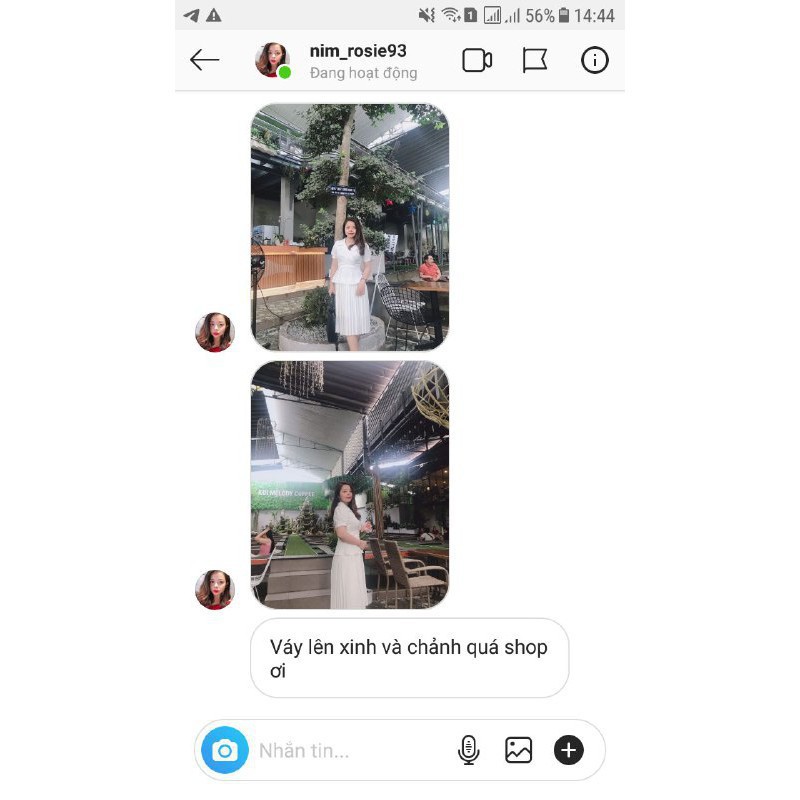Open conversation details info icon

595,60
